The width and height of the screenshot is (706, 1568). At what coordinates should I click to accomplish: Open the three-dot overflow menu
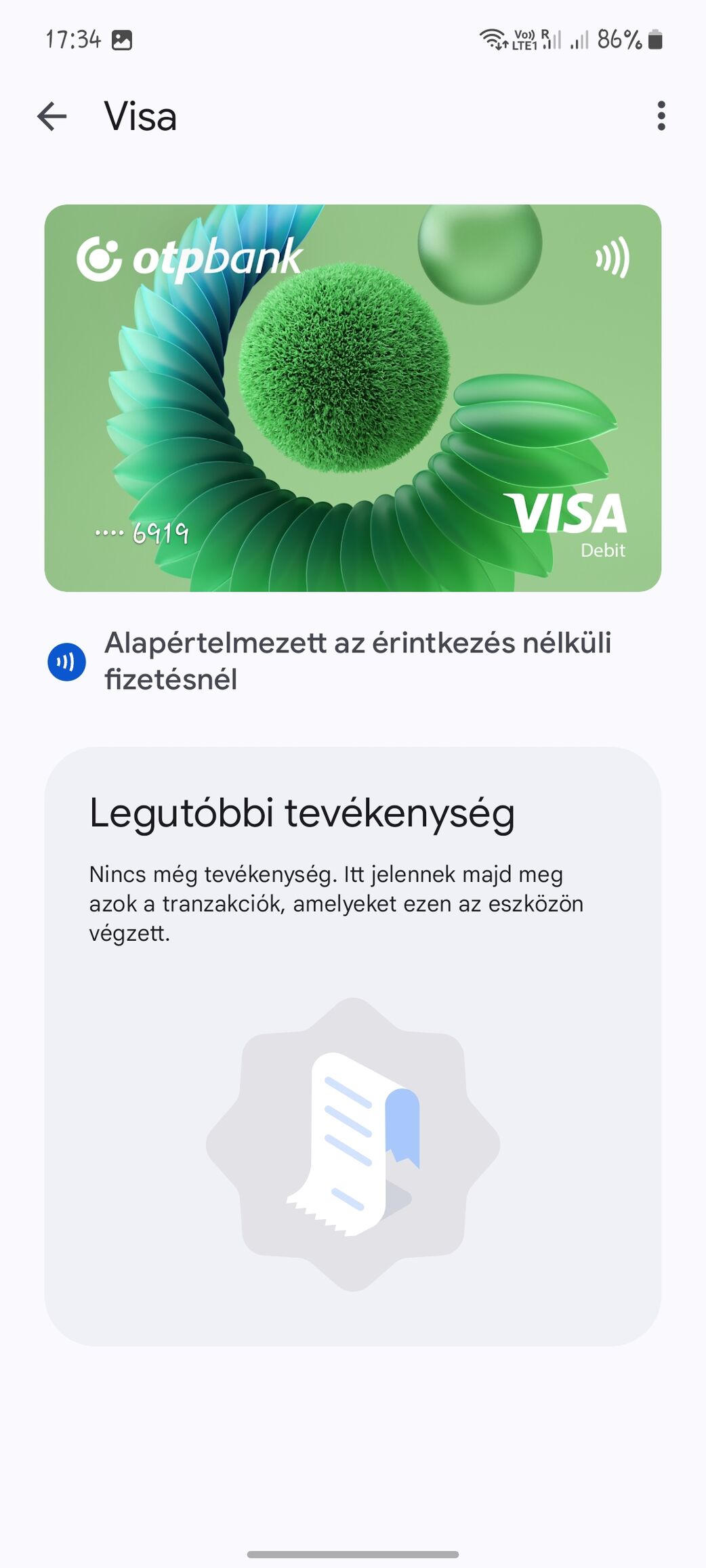661,116
